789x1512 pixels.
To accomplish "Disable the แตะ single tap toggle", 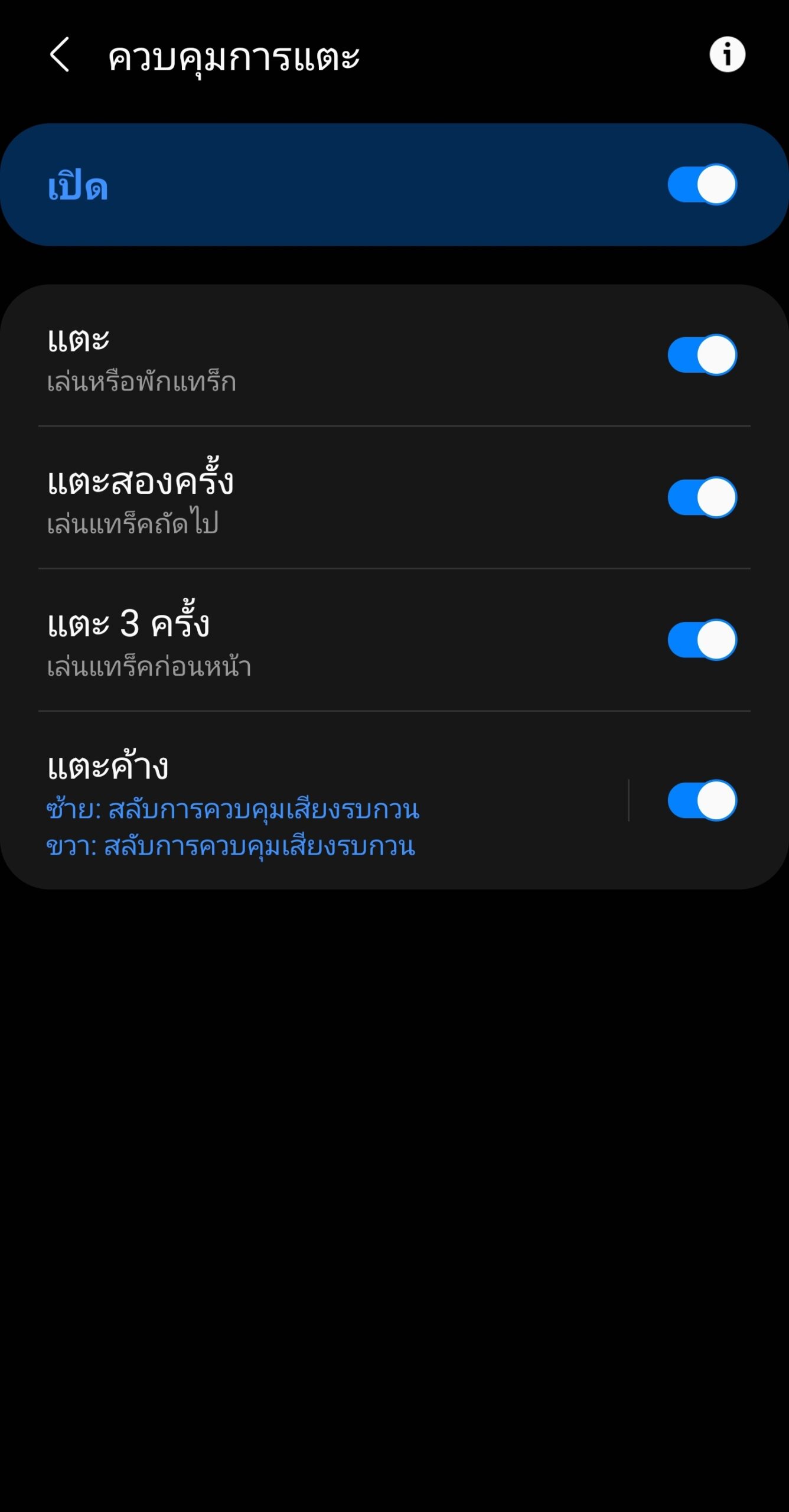I will coord(702,356).
